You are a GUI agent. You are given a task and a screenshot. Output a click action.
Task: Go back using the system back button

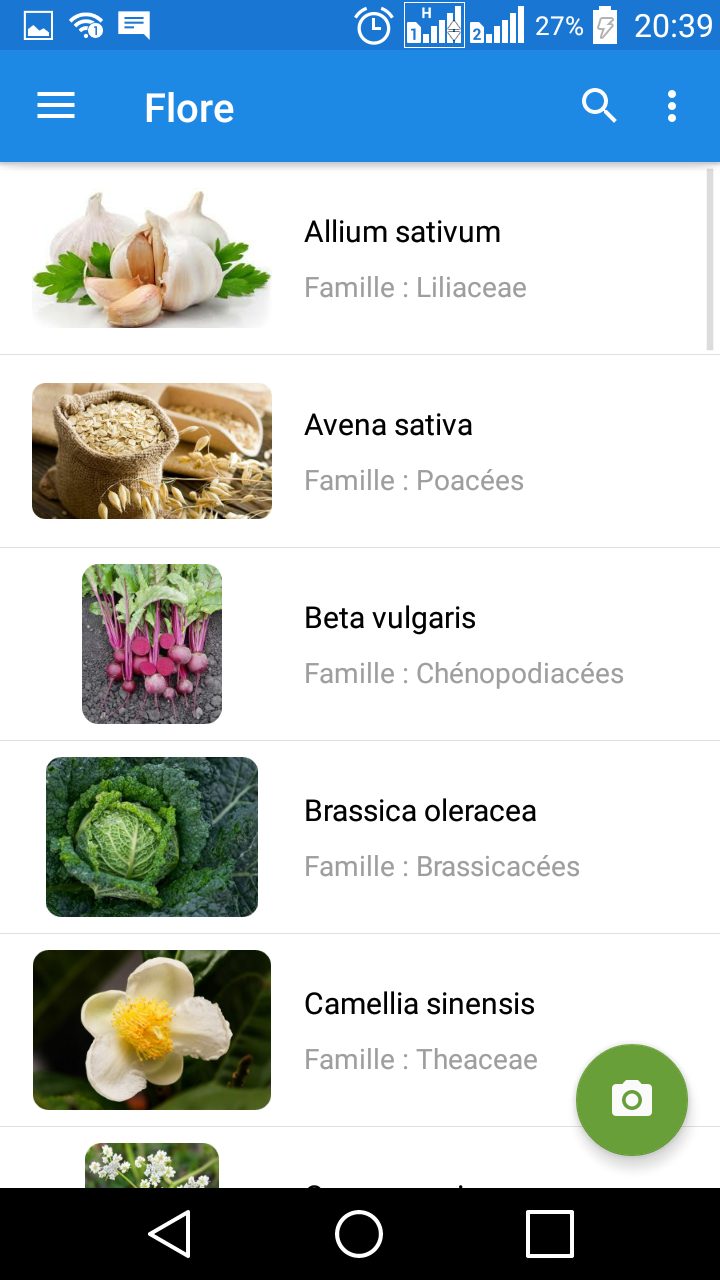(x=170, y=1234)
